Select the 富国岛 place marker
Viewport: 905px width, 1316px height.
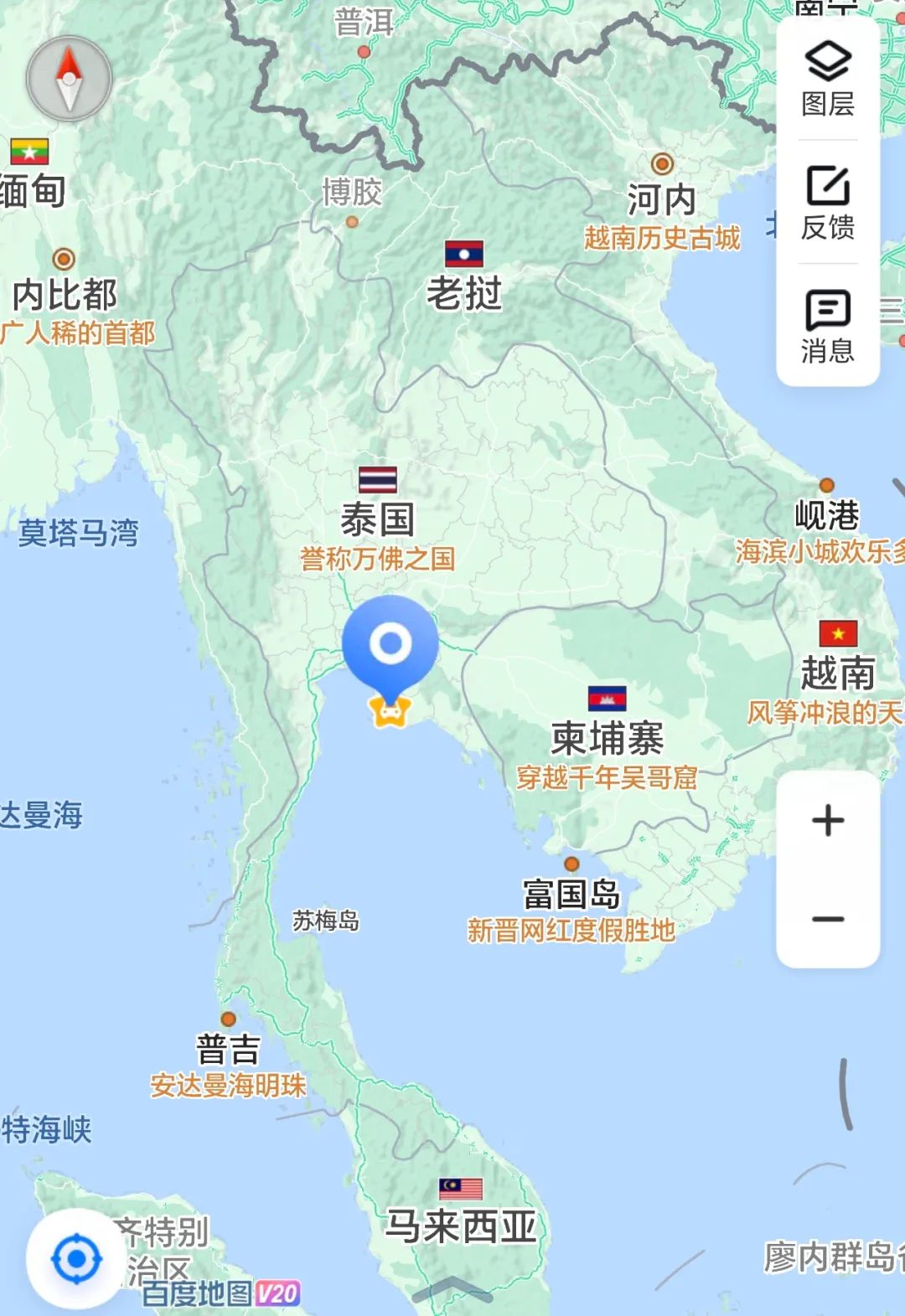571,864
